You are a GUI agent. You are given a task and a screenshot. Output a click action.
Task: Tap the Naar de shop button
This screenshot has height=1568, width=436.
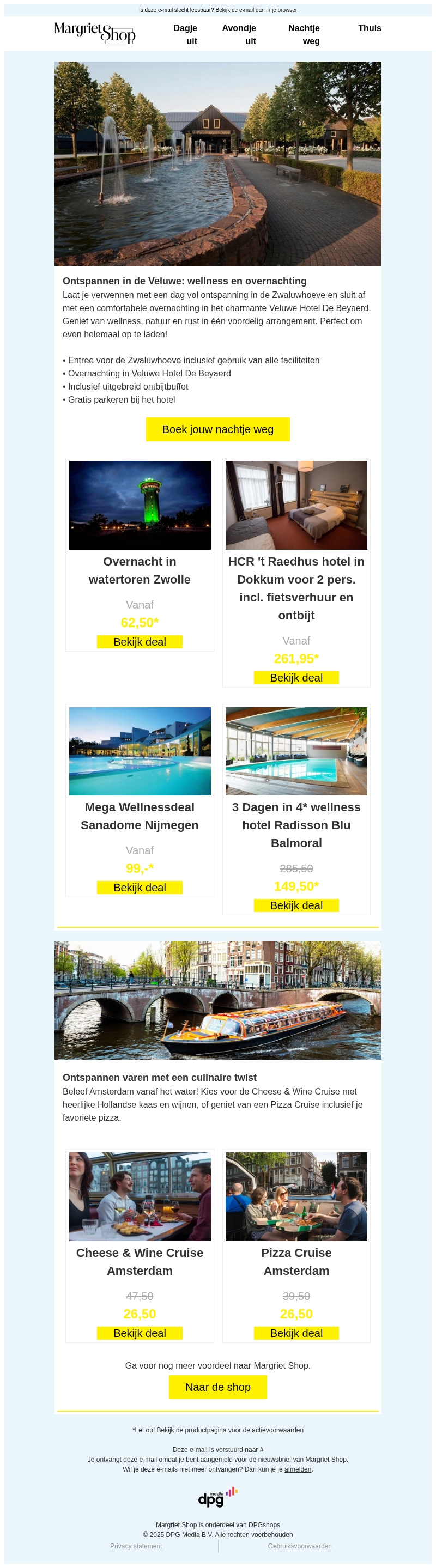217,1387
